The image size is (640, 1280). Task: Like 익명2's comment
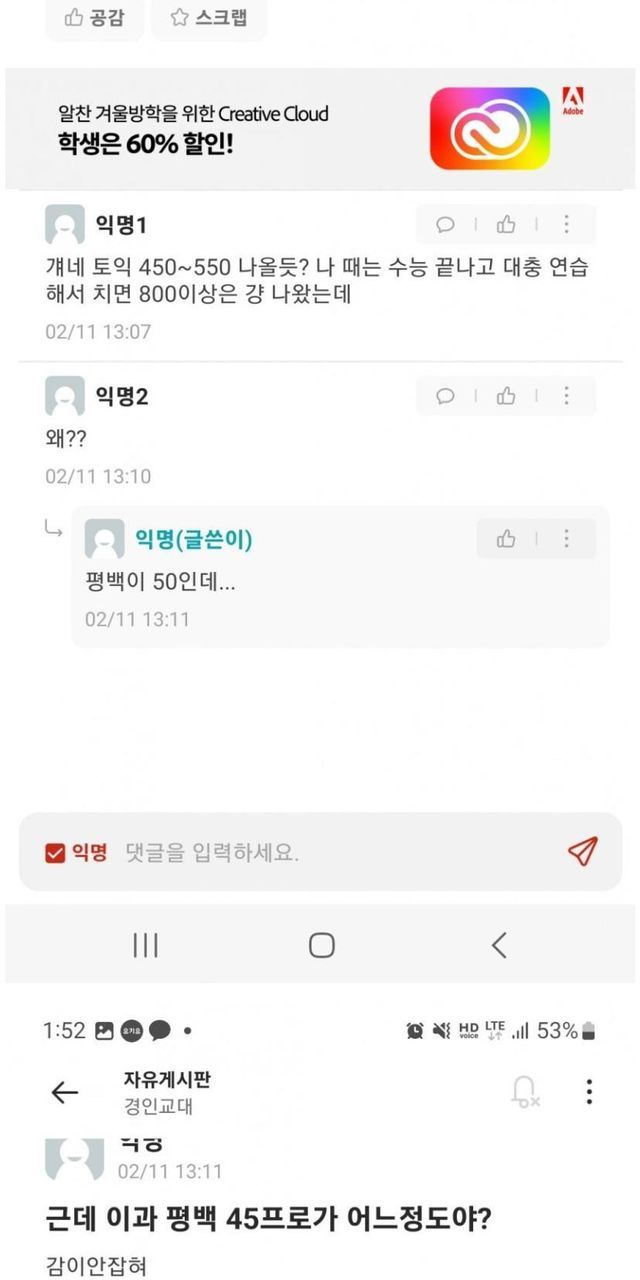tap(506, 397)
